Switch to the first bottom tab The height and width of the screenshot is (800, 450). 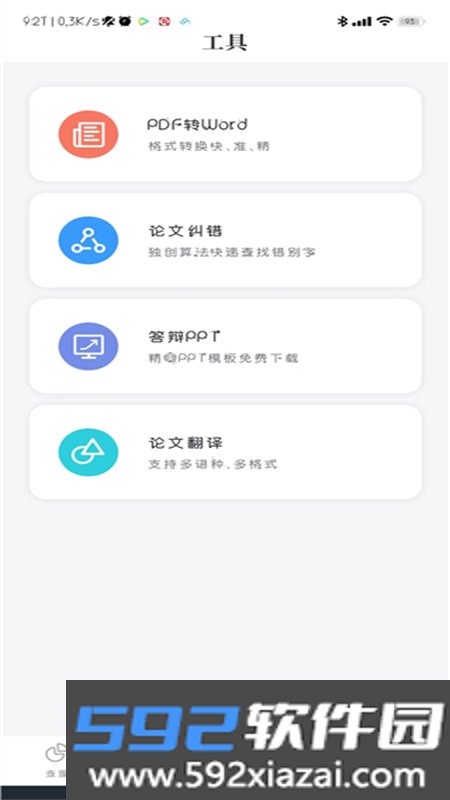[x=55, y=760]
